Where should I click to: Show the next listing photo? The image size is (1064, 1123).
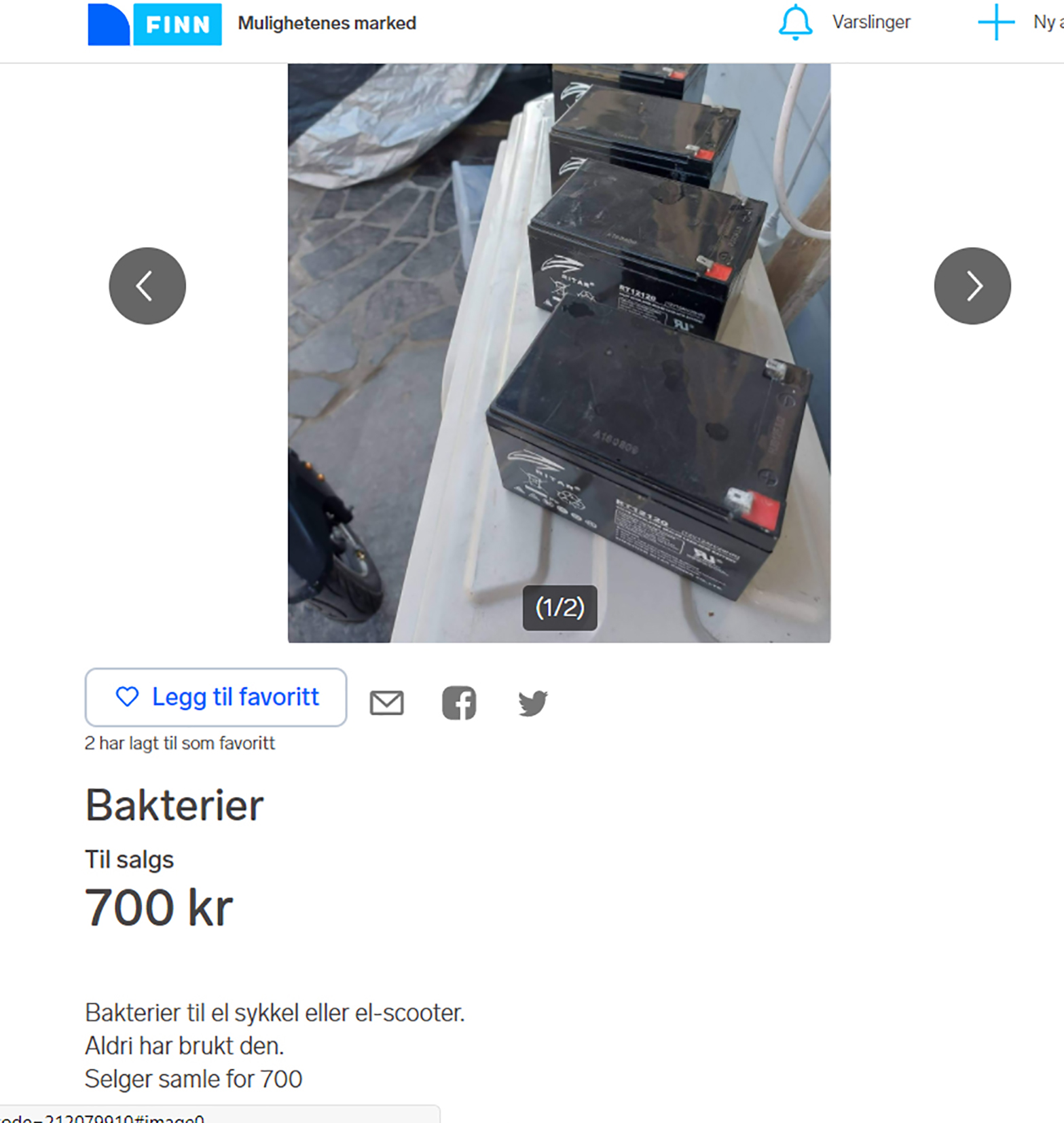[972, 286]
